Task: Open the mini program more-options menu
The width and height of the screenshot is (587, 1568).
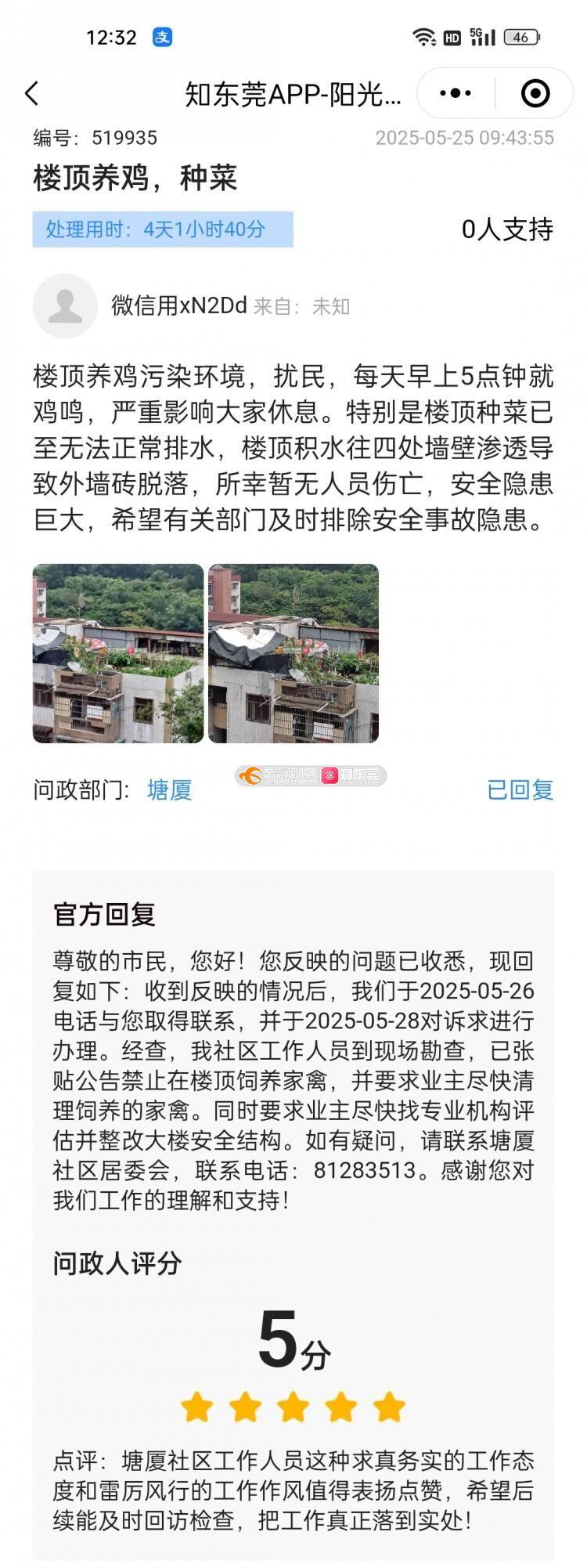Action: (x=456, y=94)
